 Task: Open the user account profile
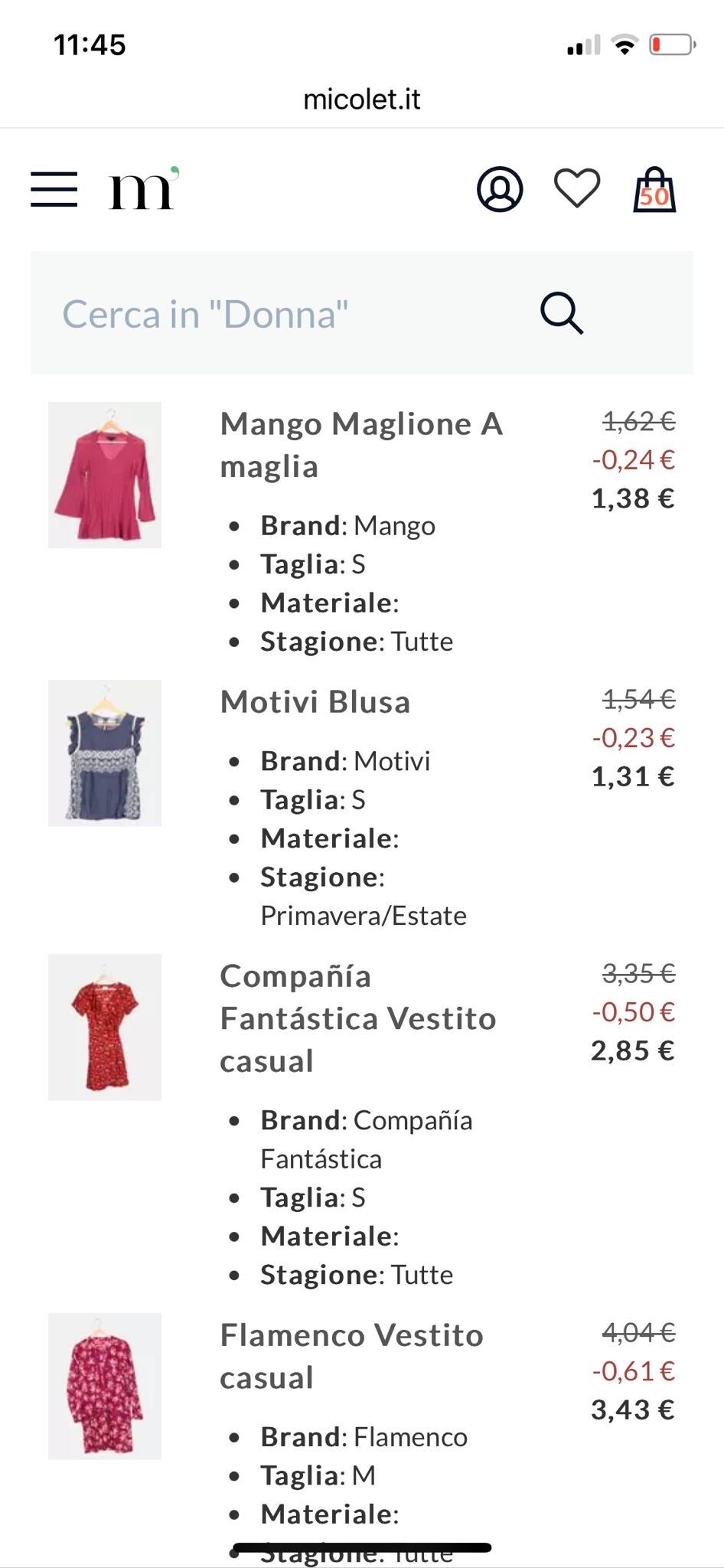500,189
